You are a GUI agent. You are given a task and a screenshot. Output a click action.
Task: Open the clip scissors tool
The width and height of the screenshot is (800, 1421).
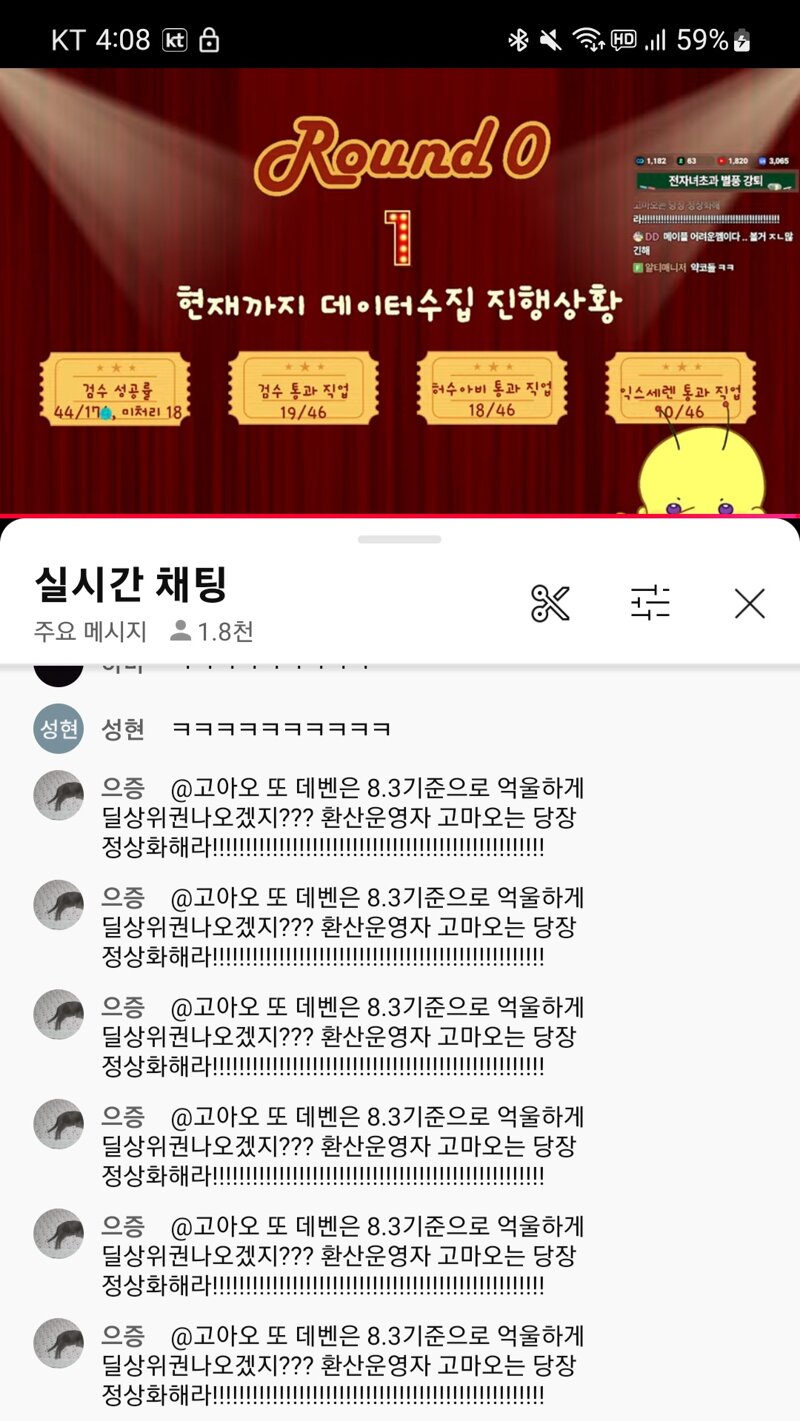point(550,603)
